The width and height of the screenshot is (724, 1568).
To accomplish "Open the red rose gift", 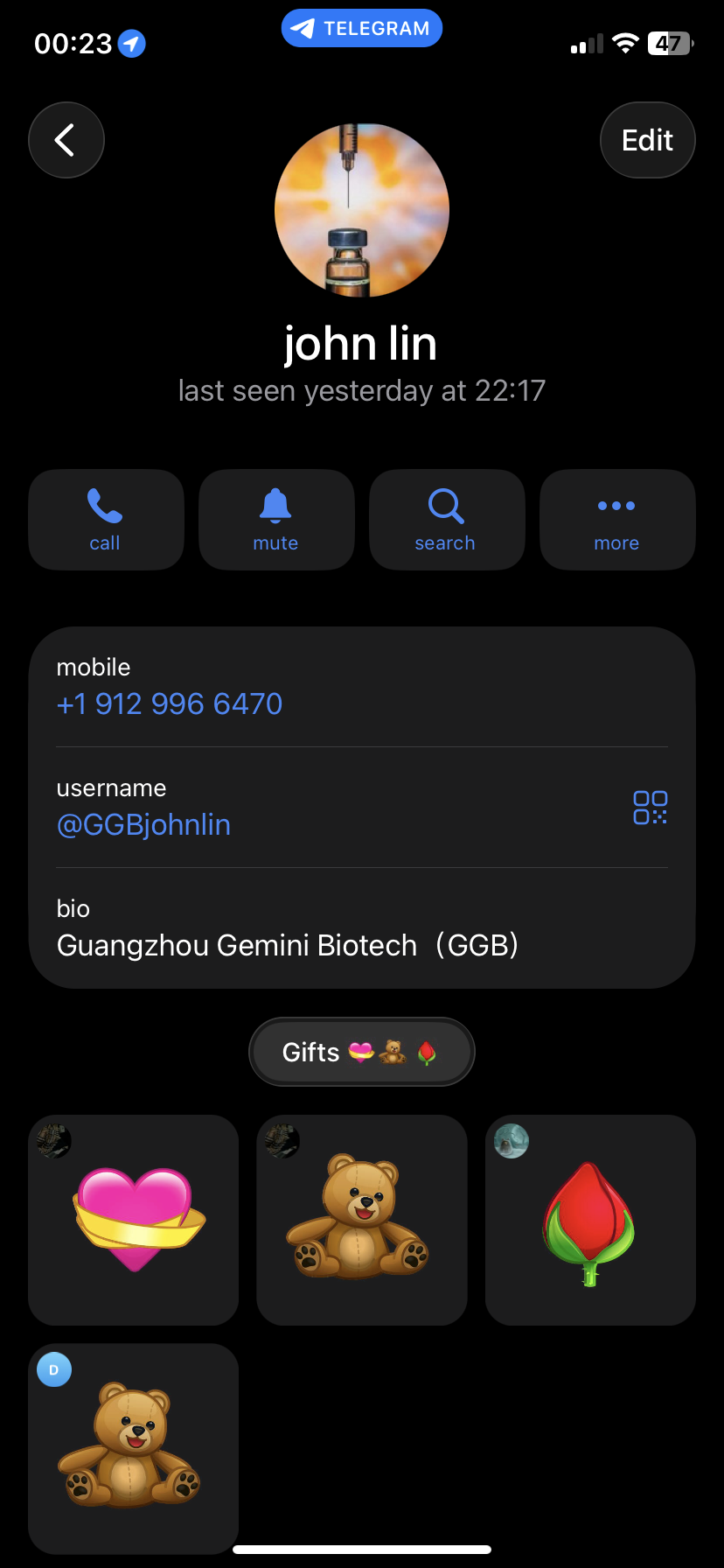I will [590, 1220].
